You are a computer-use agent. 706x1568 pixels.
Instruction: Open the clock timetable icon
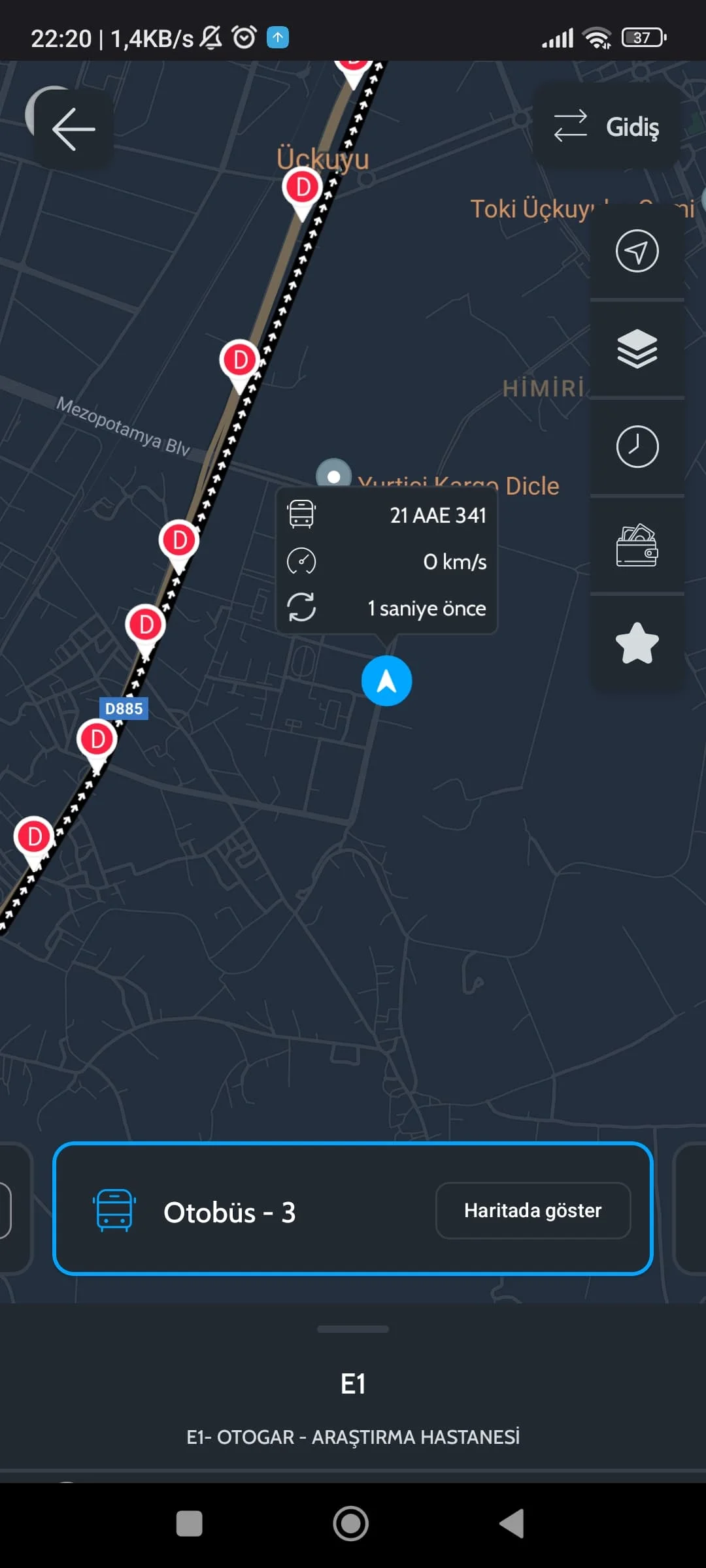coord(637,447)
